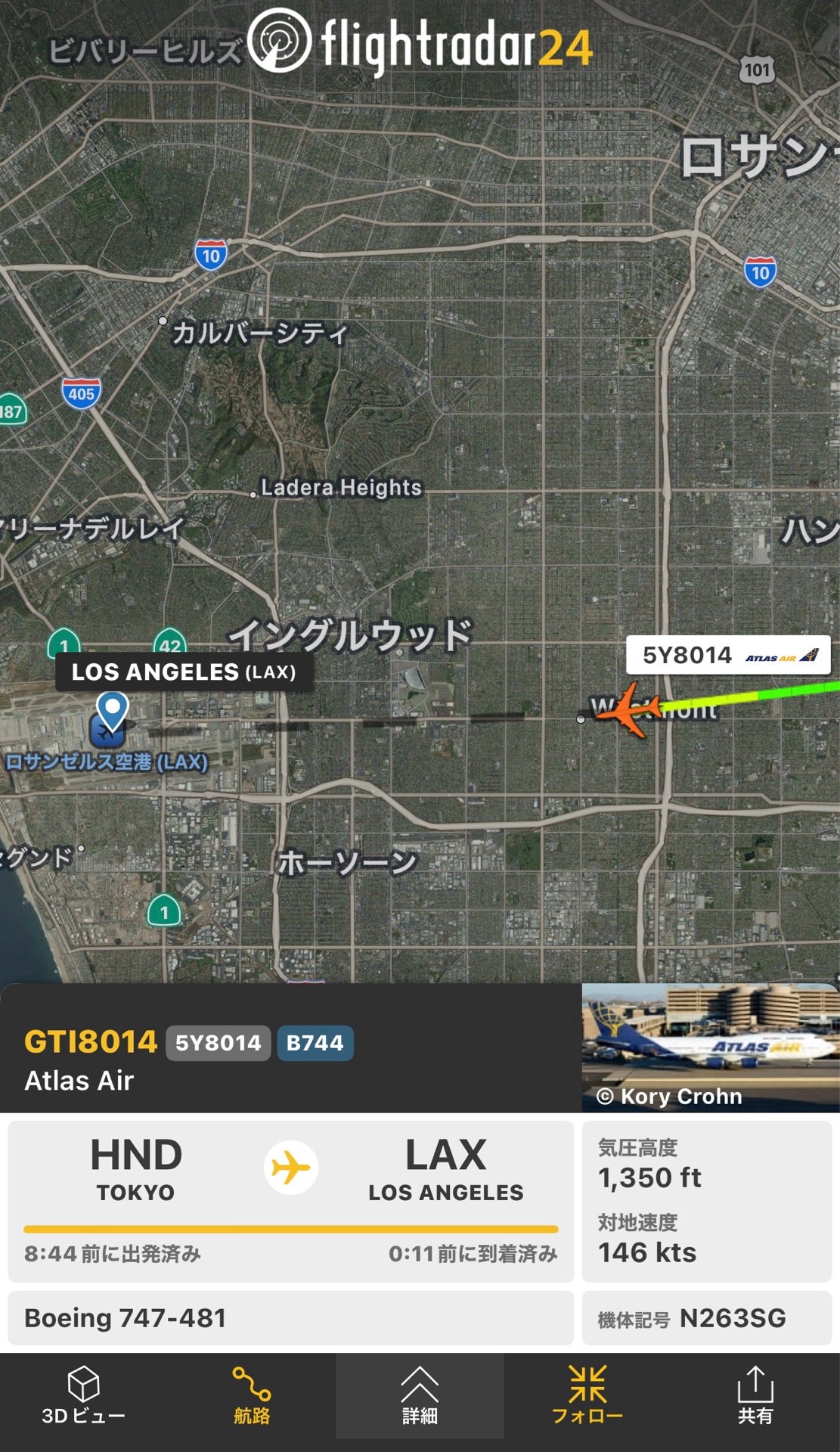840x1452 pixels.
Task: Open the Atlas Air aircraft photo
Action: pyautogui.click(x=710, y=1047)
